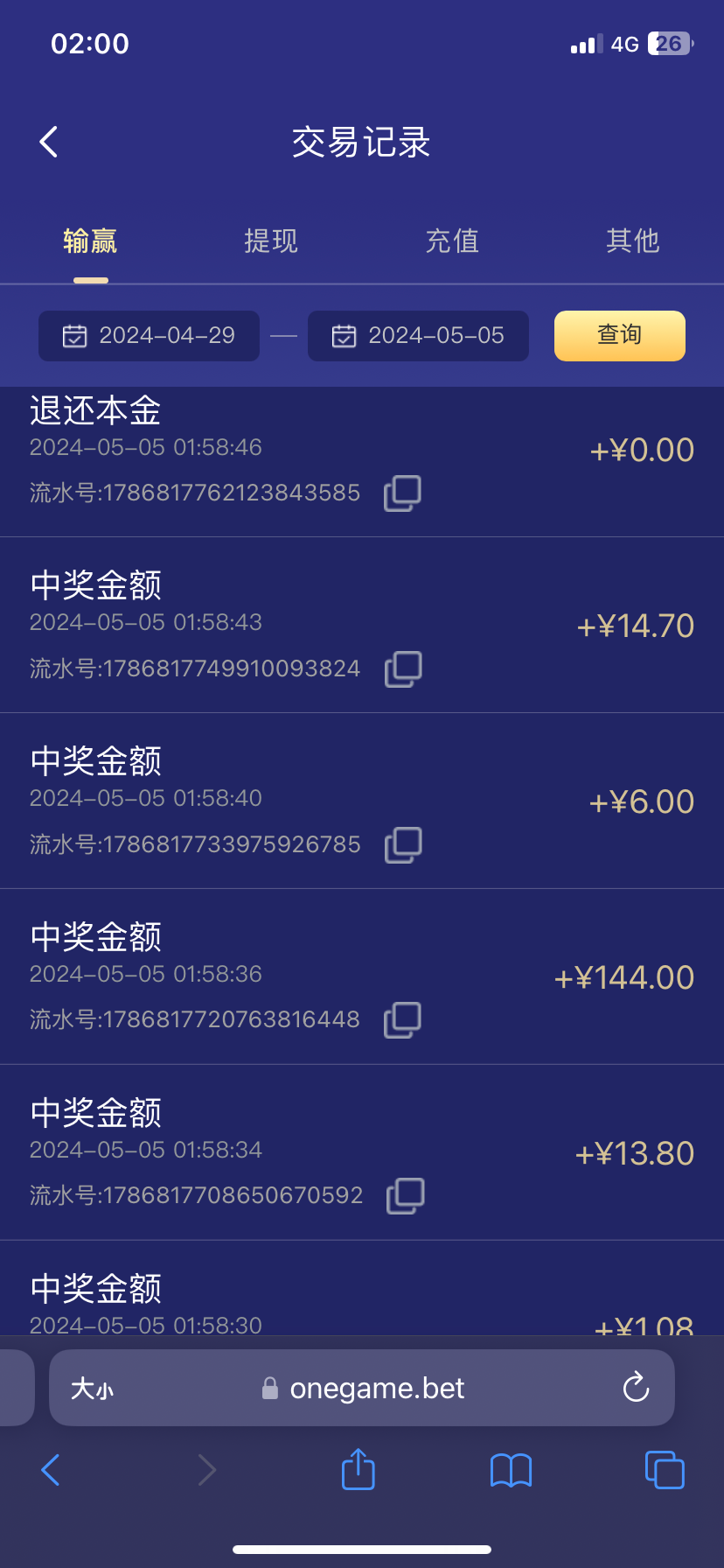Viewport: 724px width, 1568px height.
Task: Copy serial number of the +¥6.00 record
Action: click(x=403, y=845)
